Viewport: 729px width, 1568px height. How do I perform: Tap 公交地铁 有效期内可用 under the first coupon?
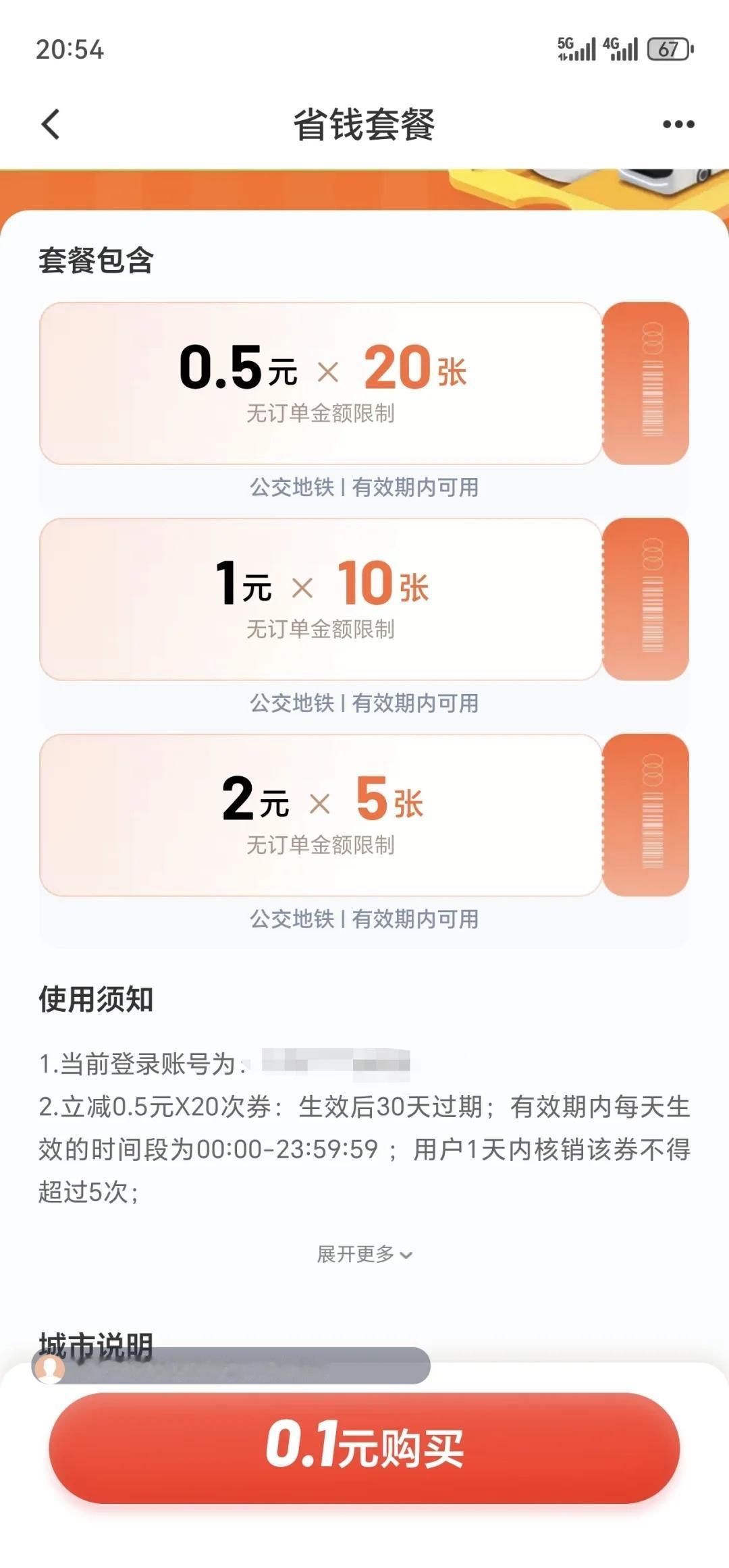[364, 487]
